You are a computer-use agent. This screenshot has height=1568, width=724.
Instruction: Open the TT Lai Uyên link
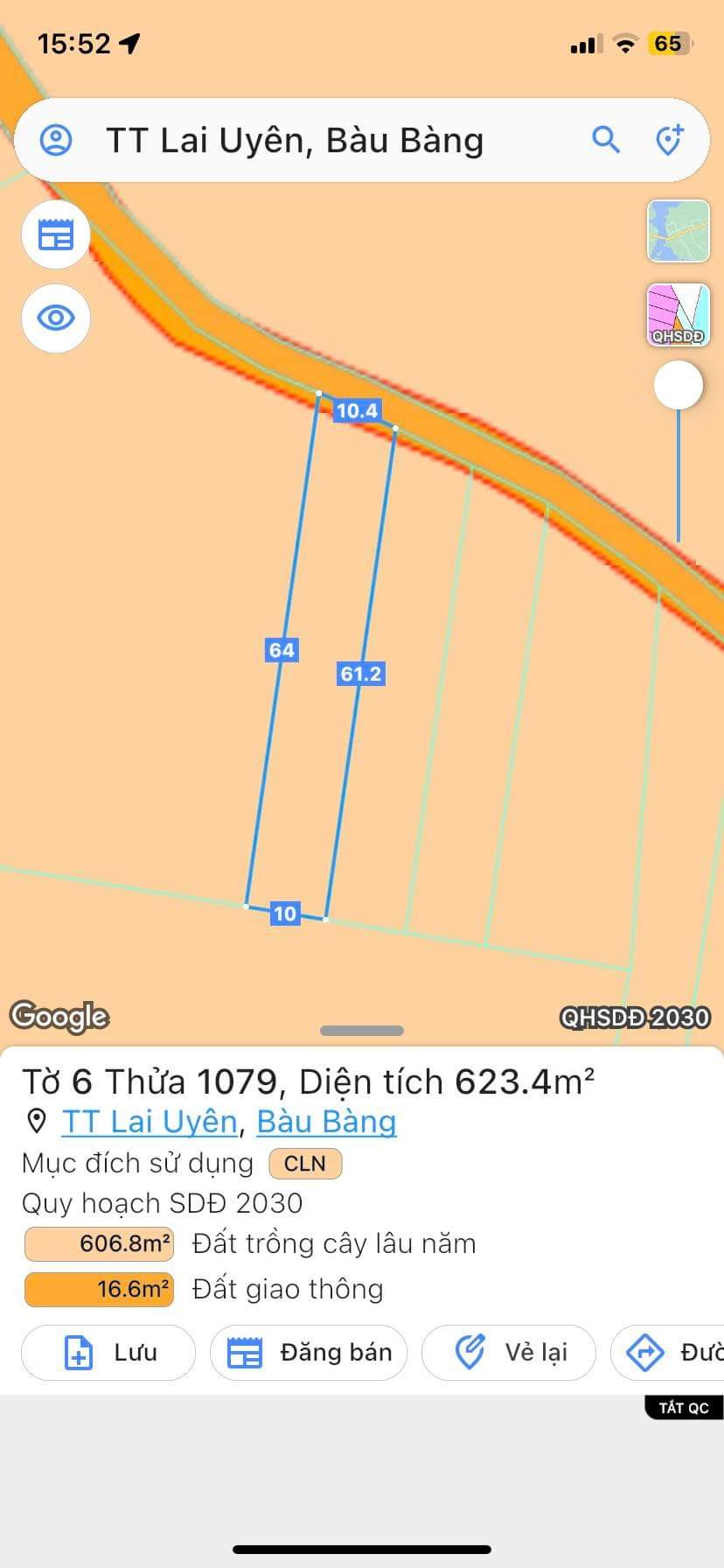pyautogui.click(x=150, y=1122)
